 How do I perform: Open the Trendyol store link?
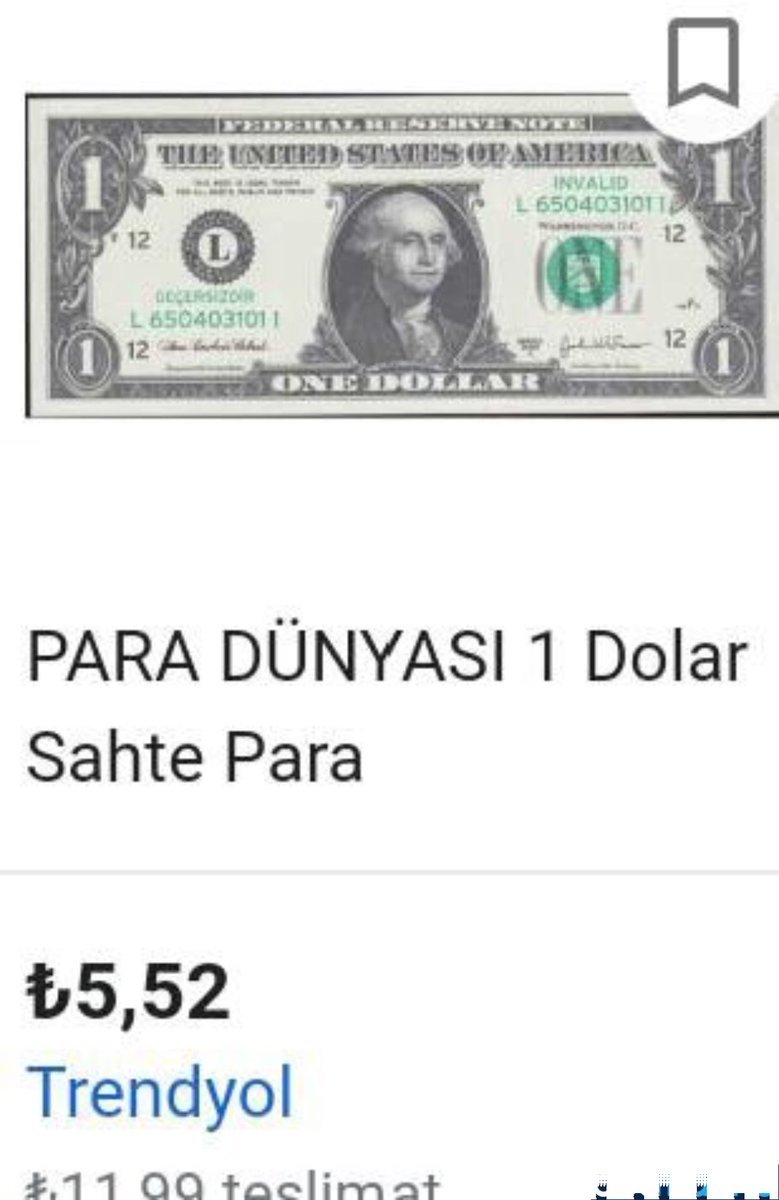(160, 1092)
